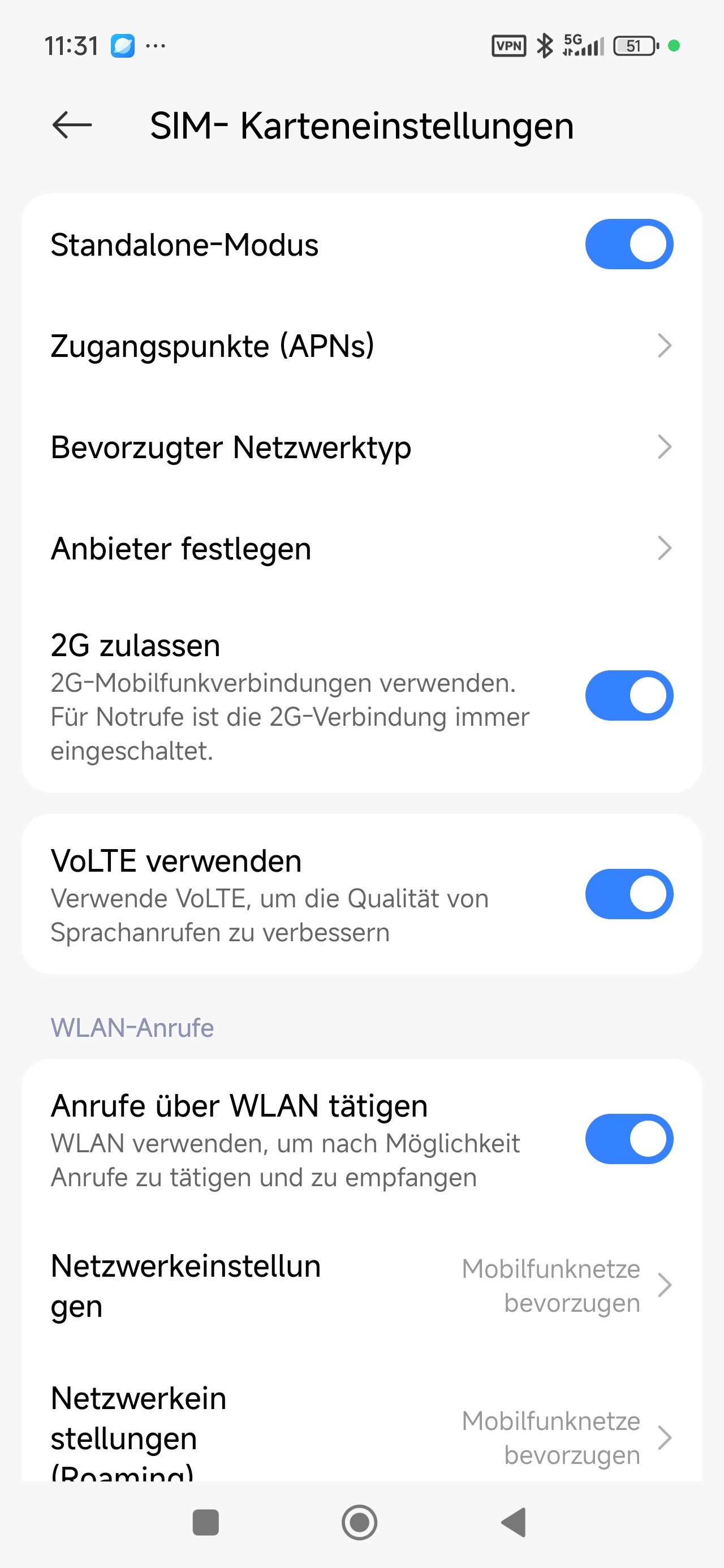Screen dimensions: 724x1568
Task: Go to the home screen
Action: (x=359, y=1522)
